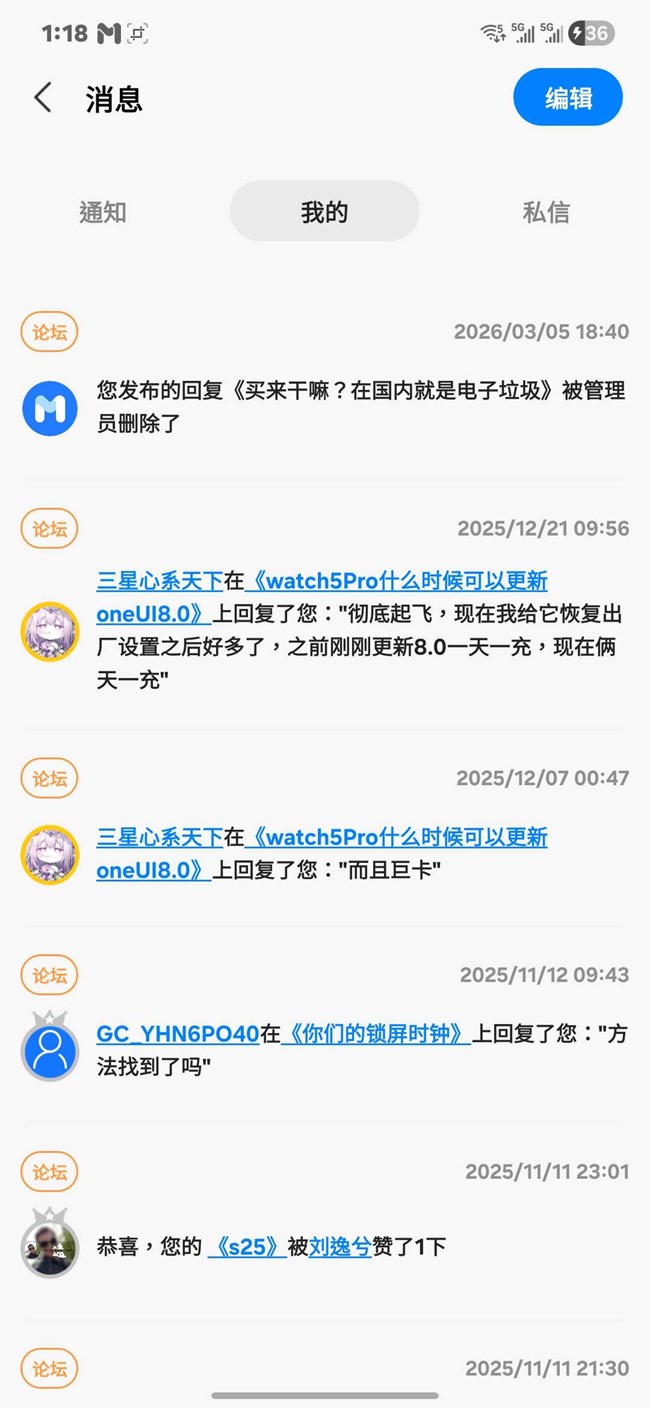Open the deleted reply notice from 2026/03/05
This screenshot has width=650, height=1408.
coord(360,406)
